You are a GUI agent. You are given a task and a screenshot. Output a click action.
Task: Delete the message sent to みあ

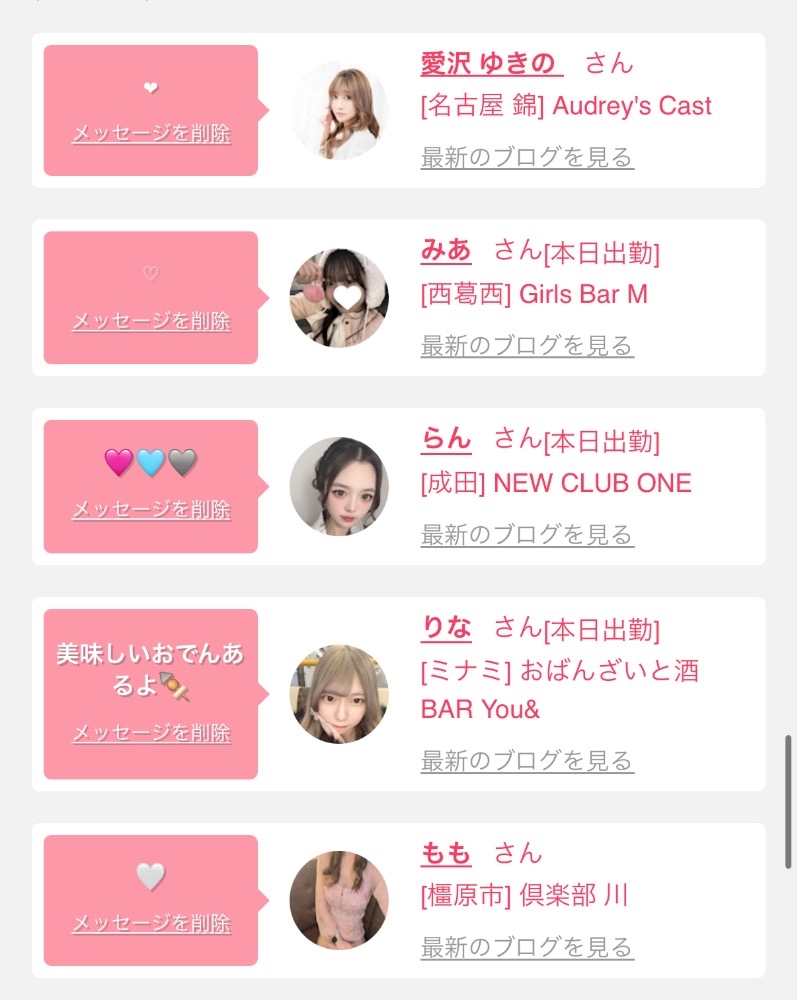click(151, 321)
